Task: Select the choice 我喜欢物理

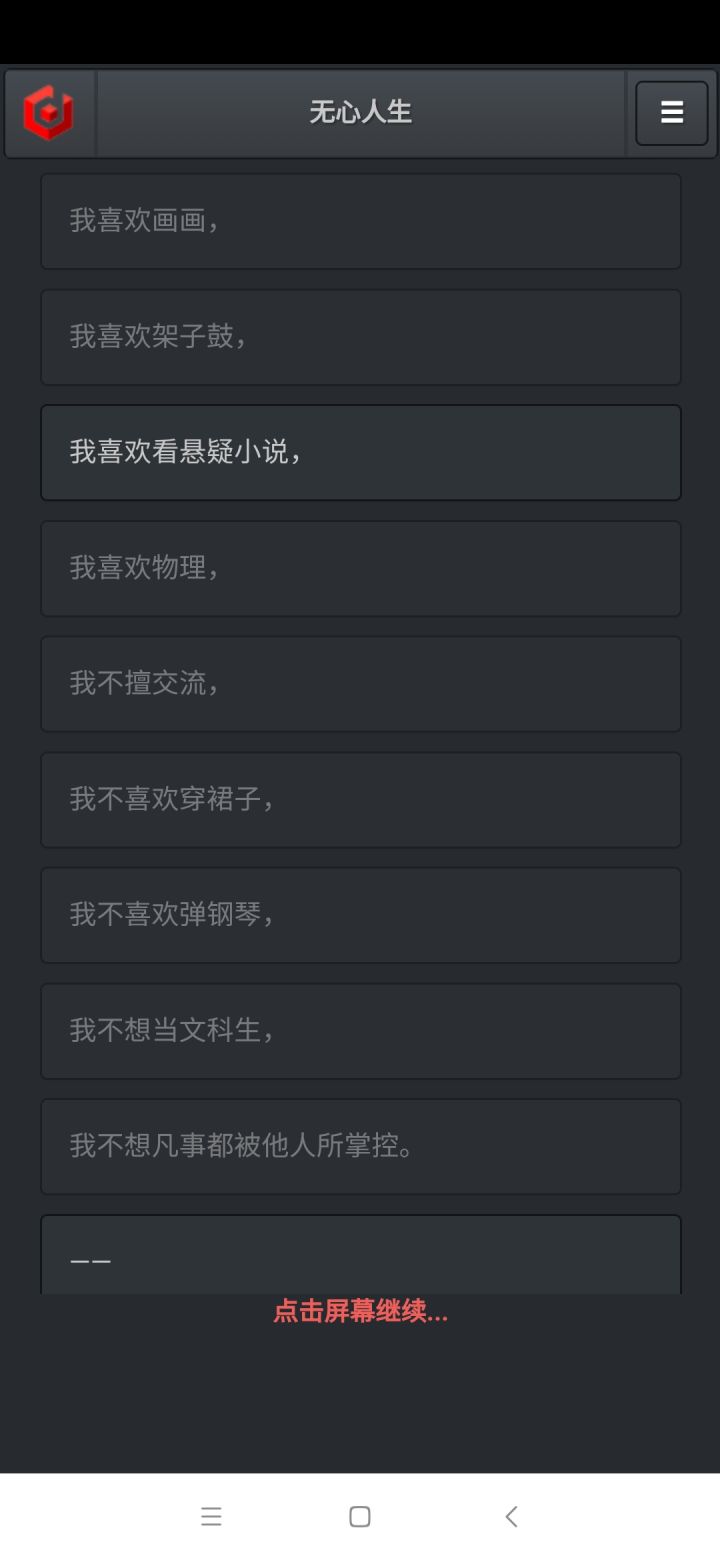Action: point(360,568)
